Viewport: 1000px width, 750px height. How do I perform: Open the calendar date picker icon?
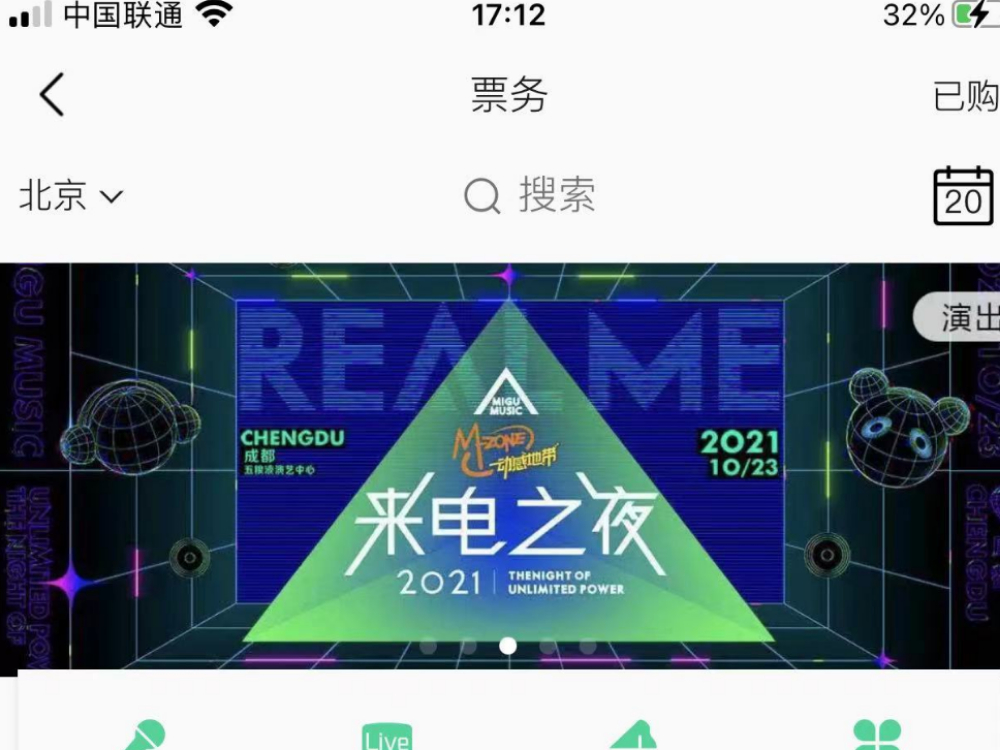pyautogui.click(x=963, y=196)
